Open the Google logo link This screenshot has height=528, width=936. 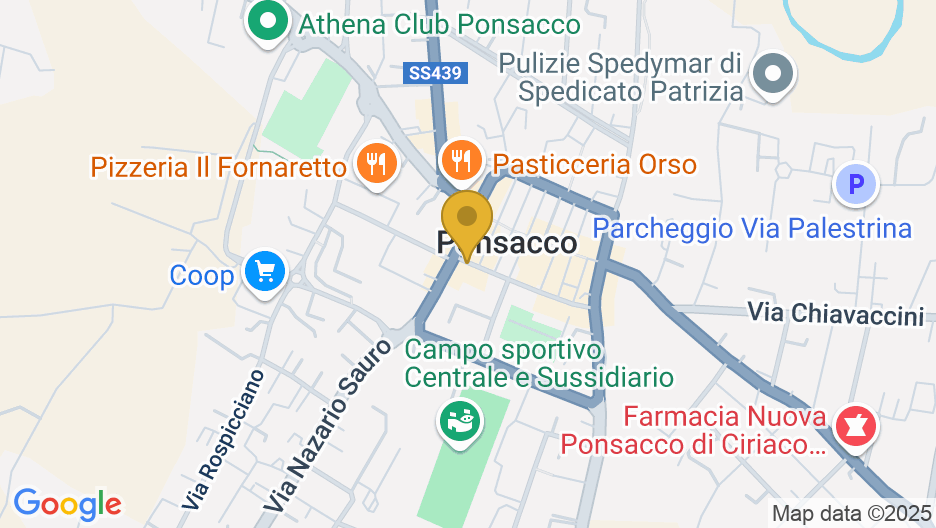point(67,504)
